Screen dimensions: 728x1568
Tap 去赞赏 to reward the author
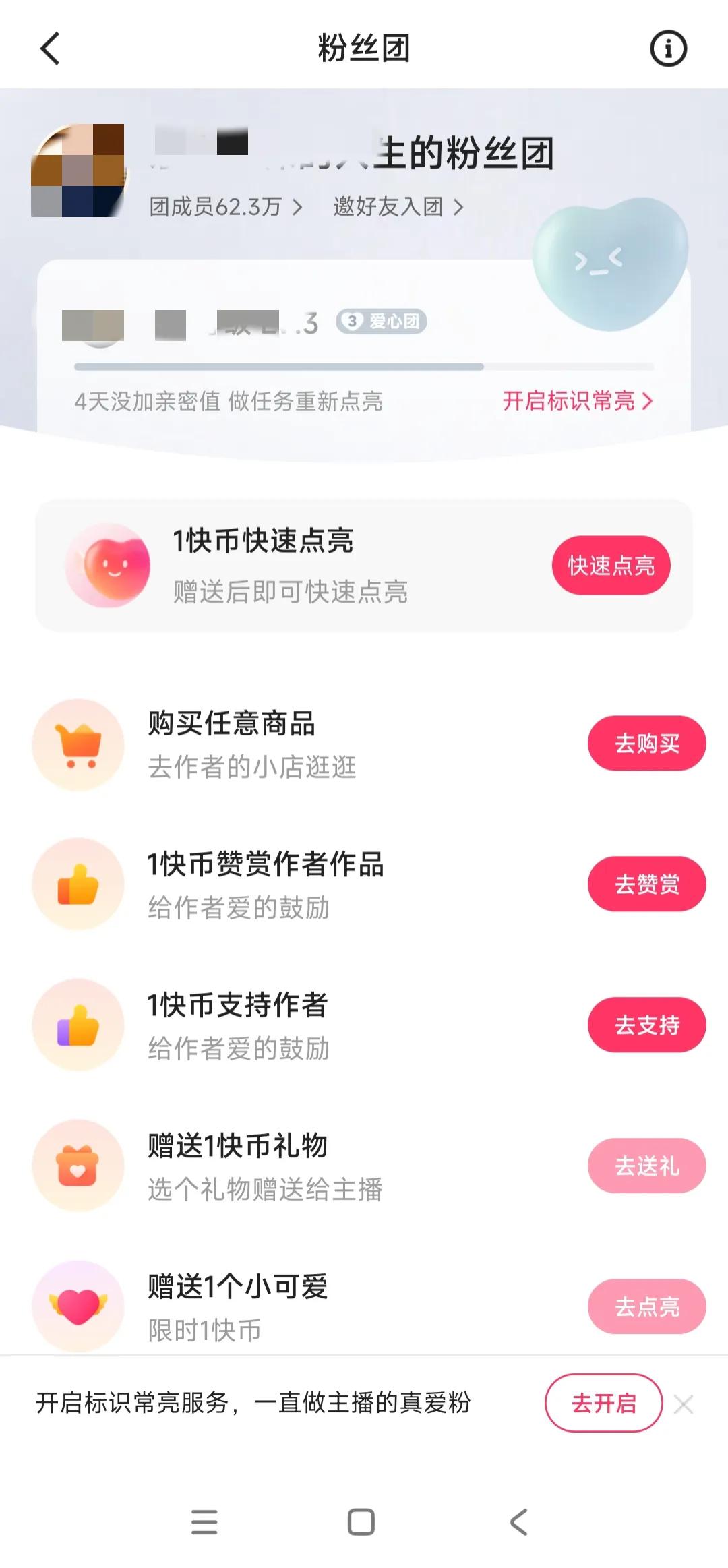click(646, 884)
